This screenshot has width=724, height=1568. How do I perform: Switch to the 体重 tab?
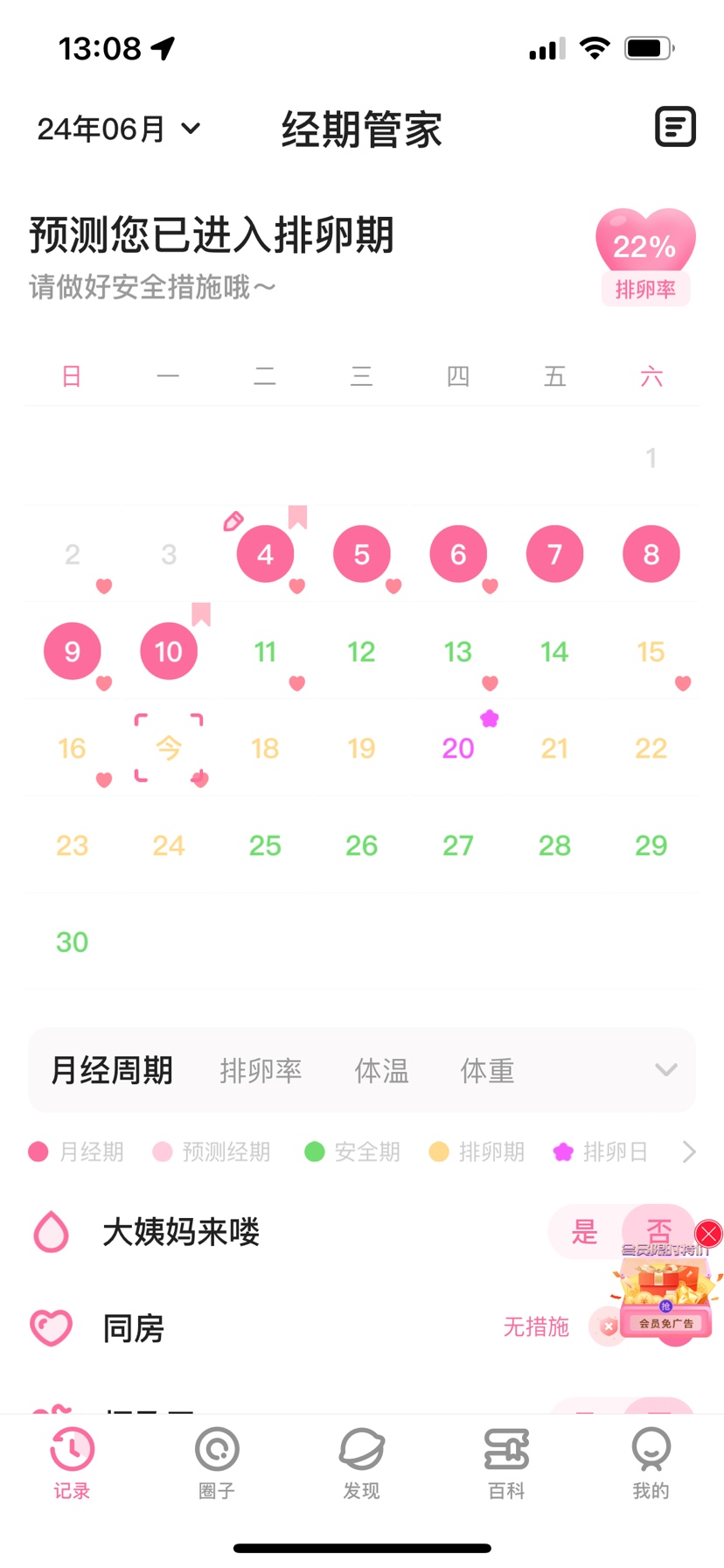(x=487, y=1070)
